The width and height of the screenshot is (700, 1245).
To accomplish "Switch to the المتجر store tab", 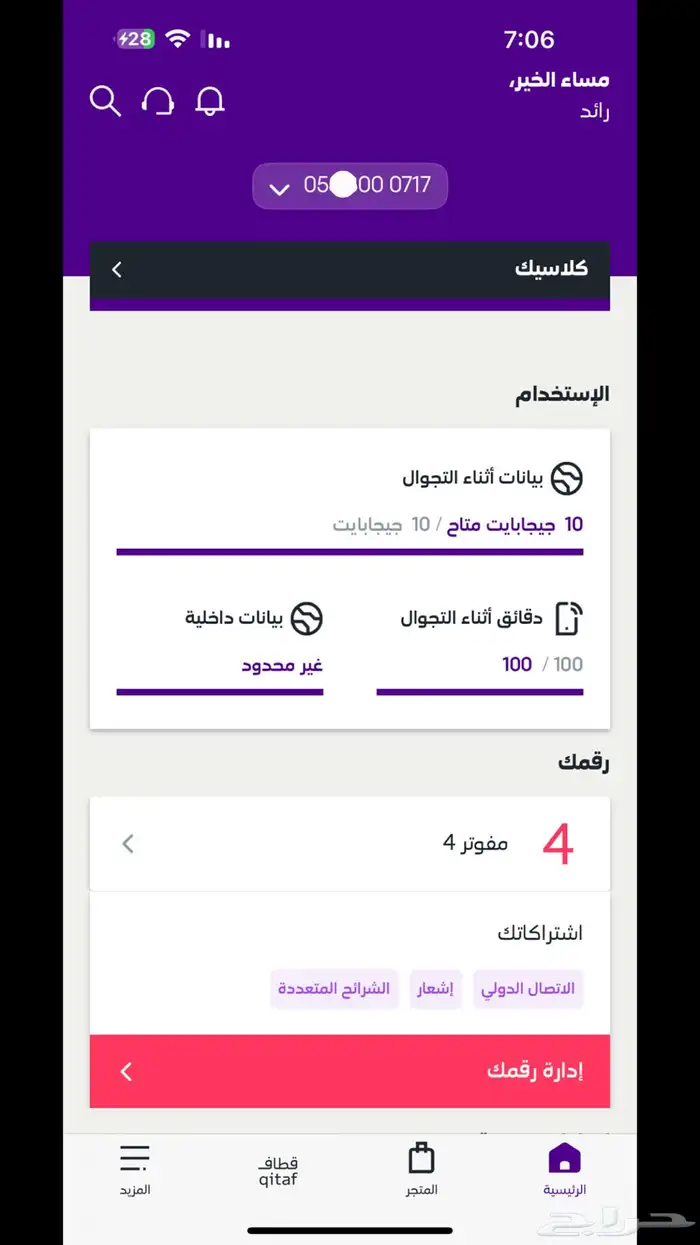I will (x=421, y=1170).
